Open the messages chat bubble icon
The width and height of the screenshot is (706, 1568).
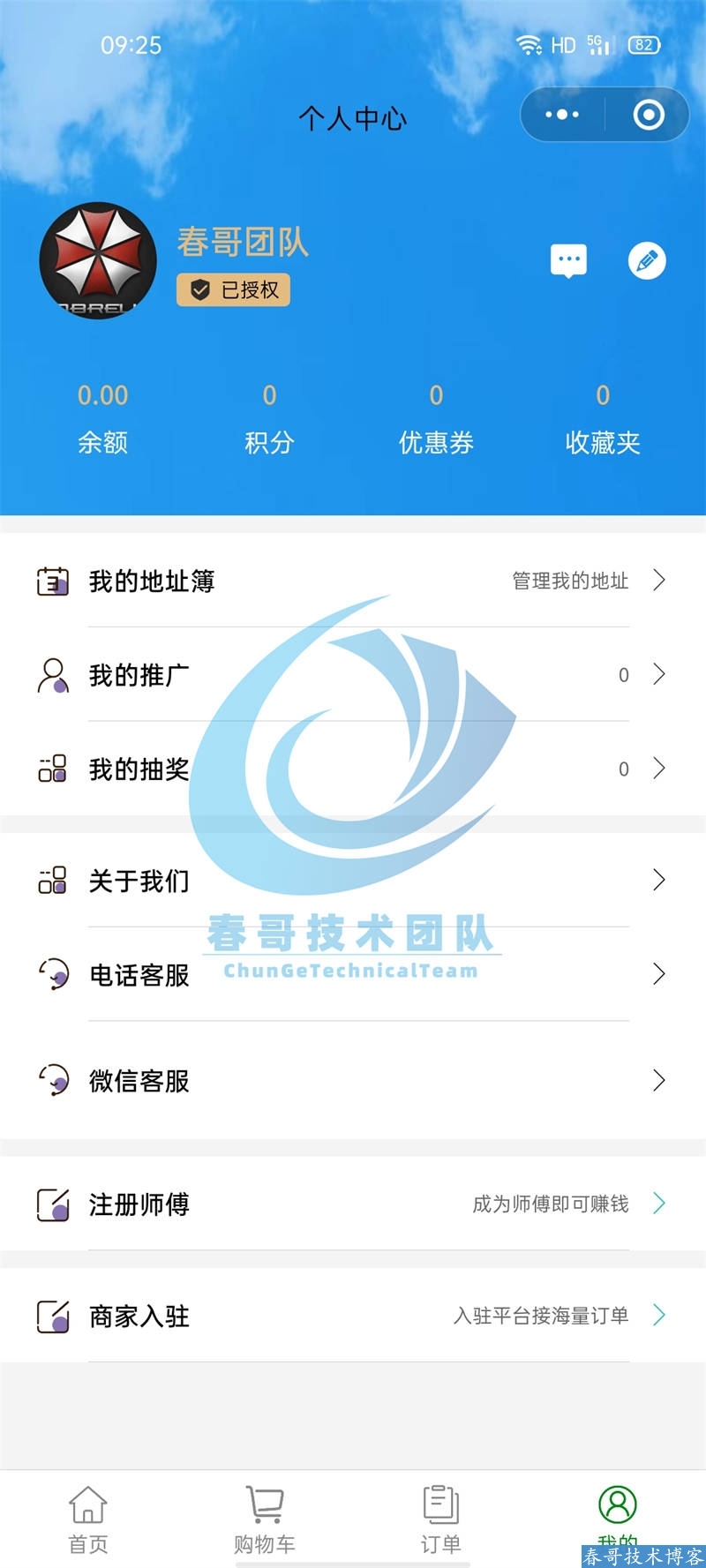point(568,260)
